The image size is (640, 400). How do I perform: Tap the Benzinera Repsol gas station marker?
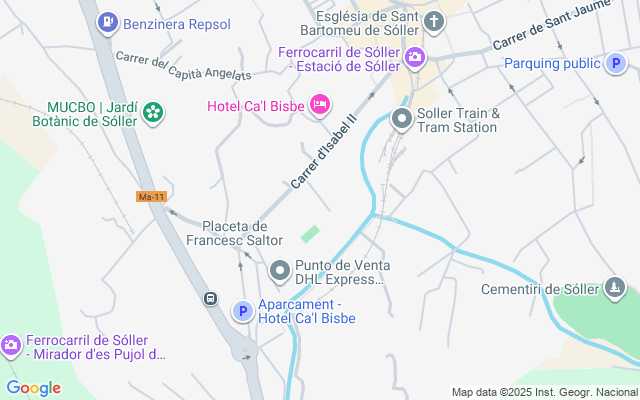coord(106,22)
